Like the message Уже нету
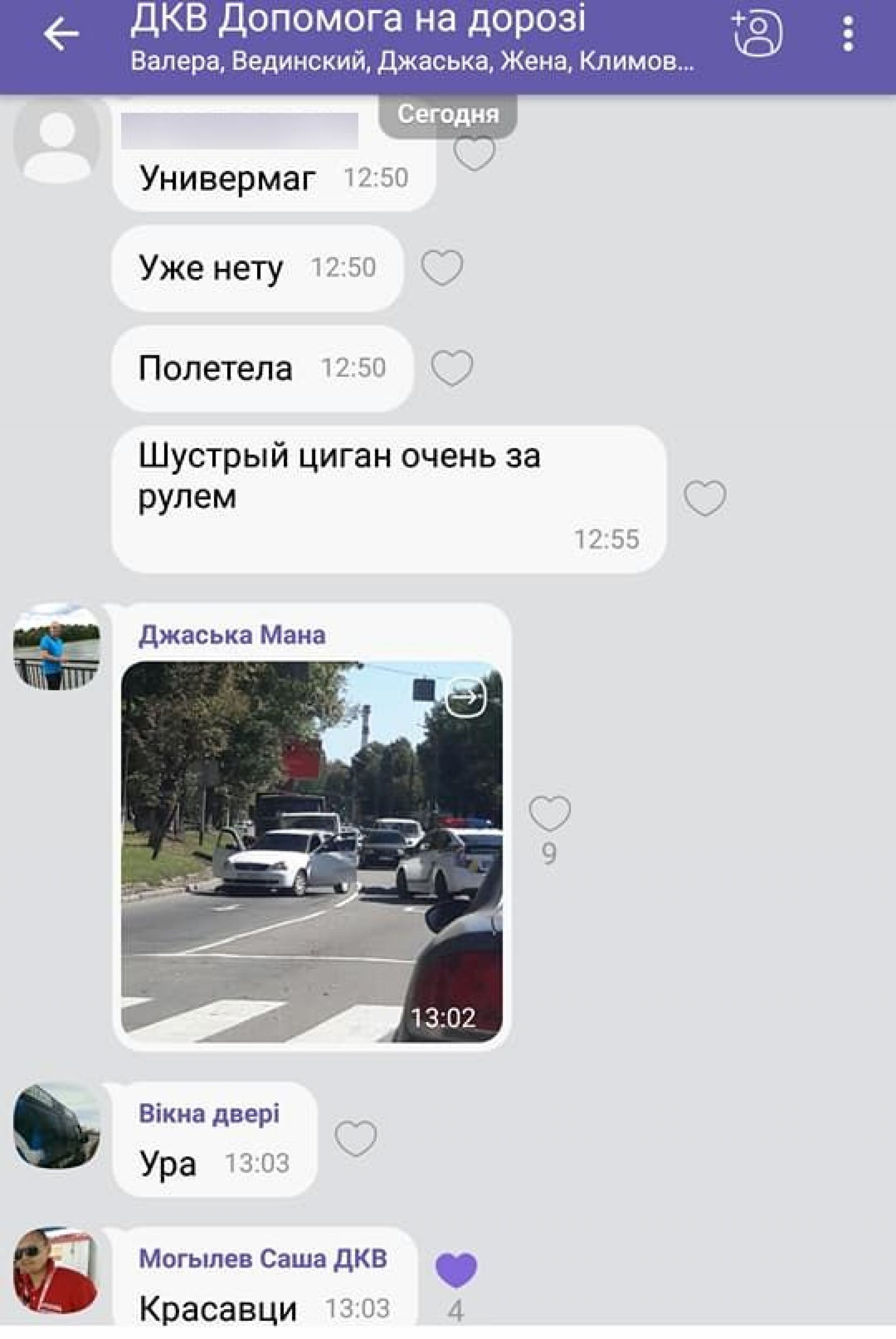The image size is (896, 1339). (442, 267)
